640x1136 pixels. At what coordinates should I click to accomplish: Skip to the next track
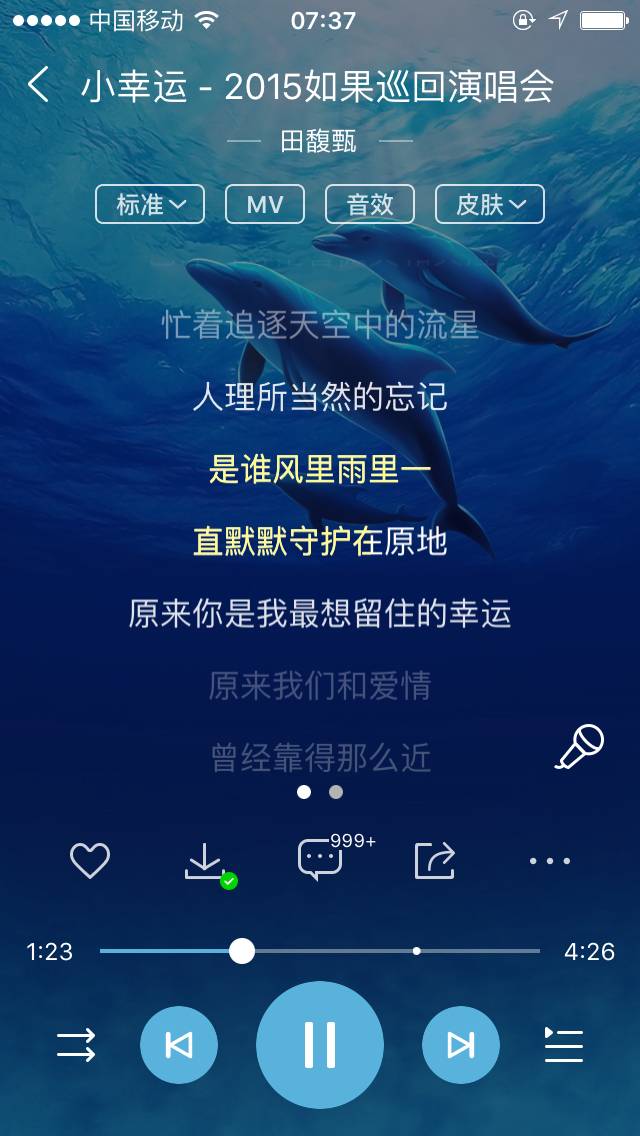click(x=461, y=1046)
